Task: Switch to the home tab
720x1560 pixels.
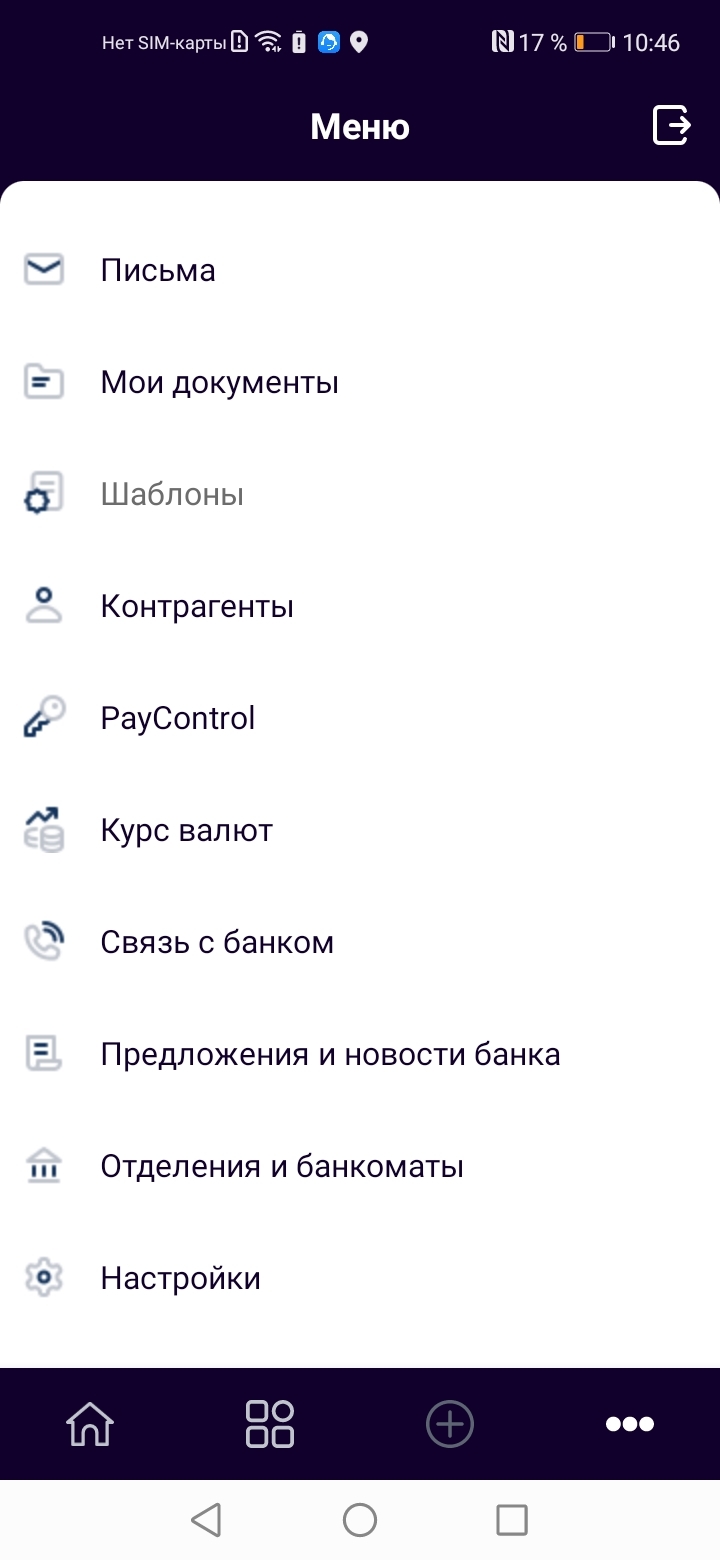Action: pos(90,1424)
